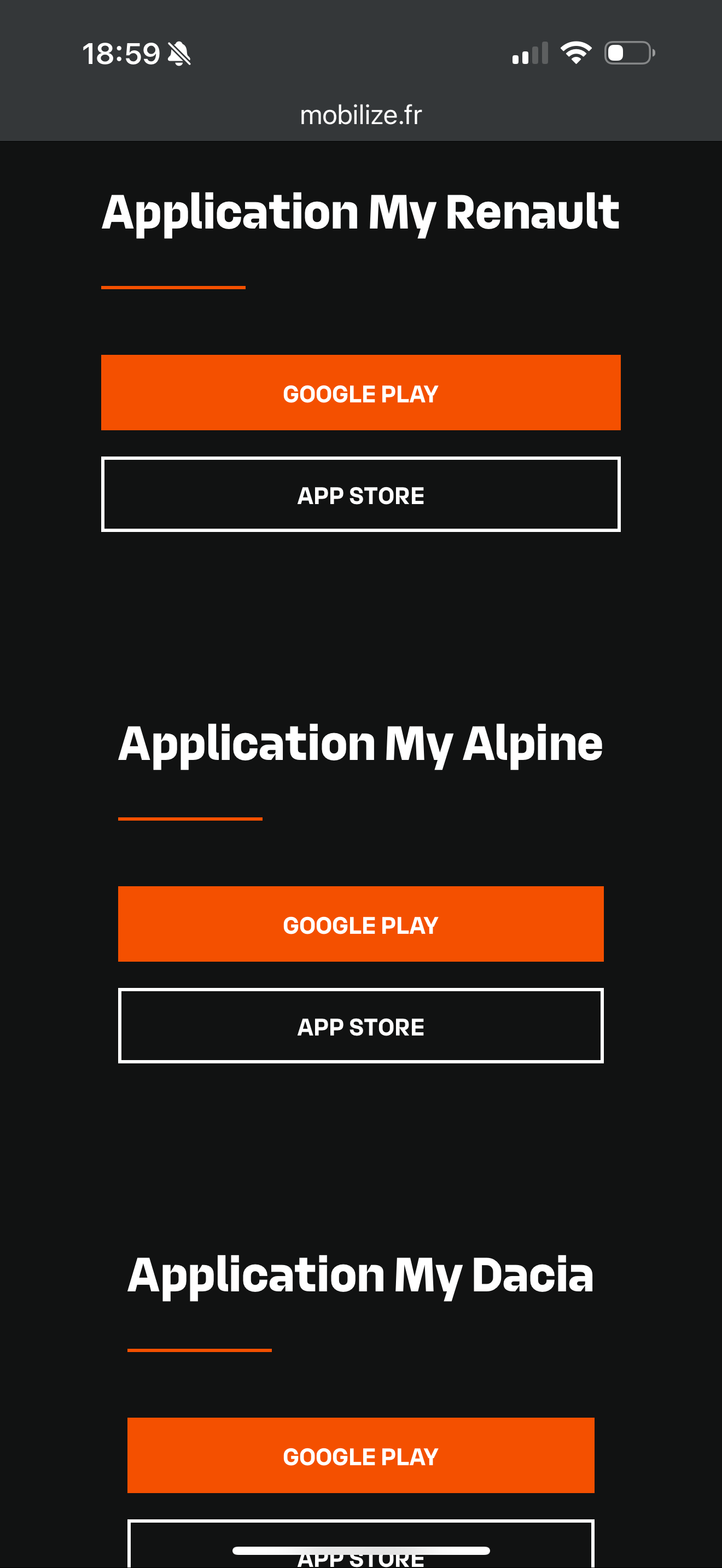Open Google Play for My Alpine app

coord(360,924)
